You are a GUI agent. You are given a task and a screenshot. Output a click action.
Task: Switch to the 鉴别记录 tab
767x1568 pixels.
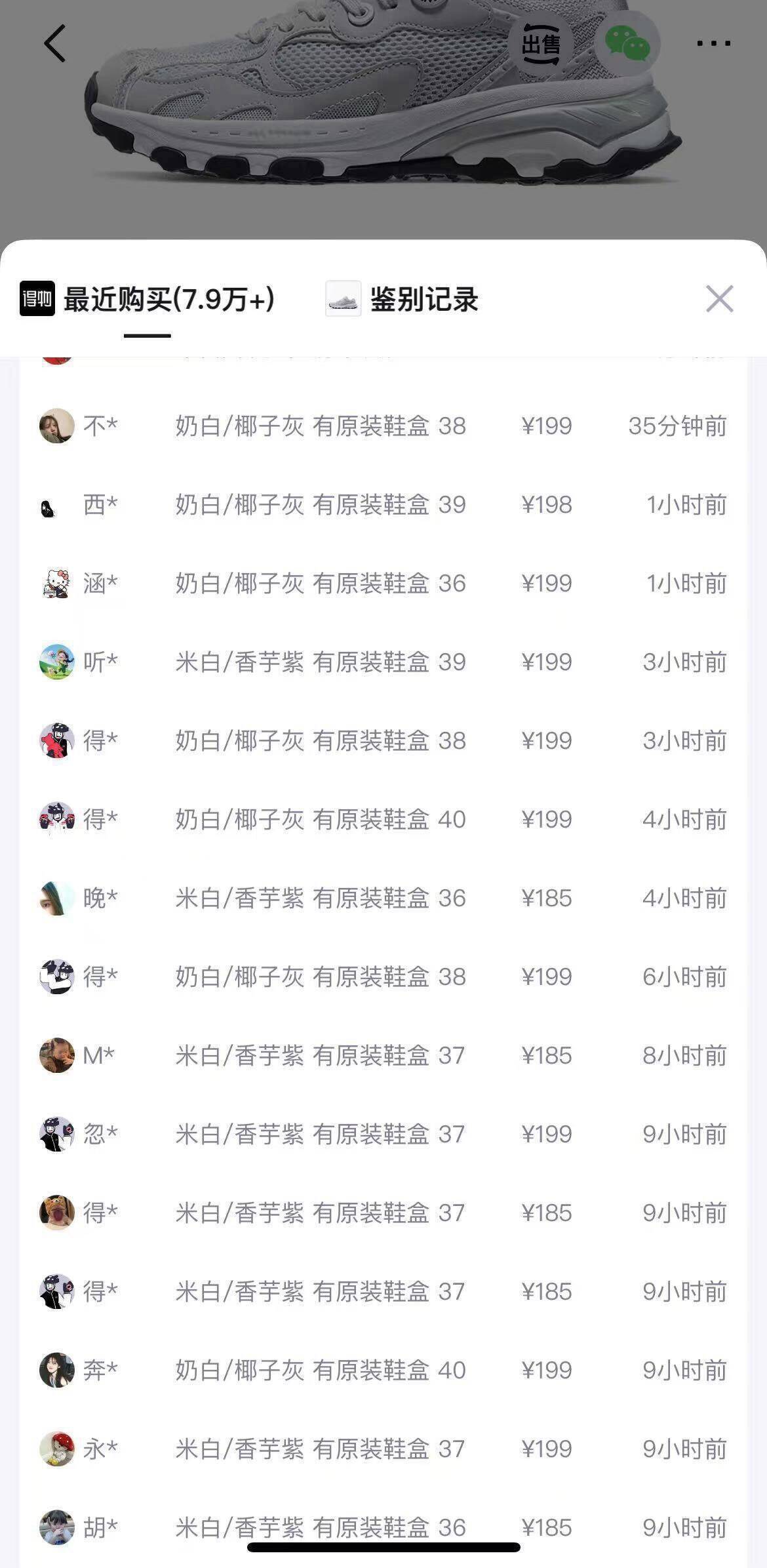pos(403,300)
